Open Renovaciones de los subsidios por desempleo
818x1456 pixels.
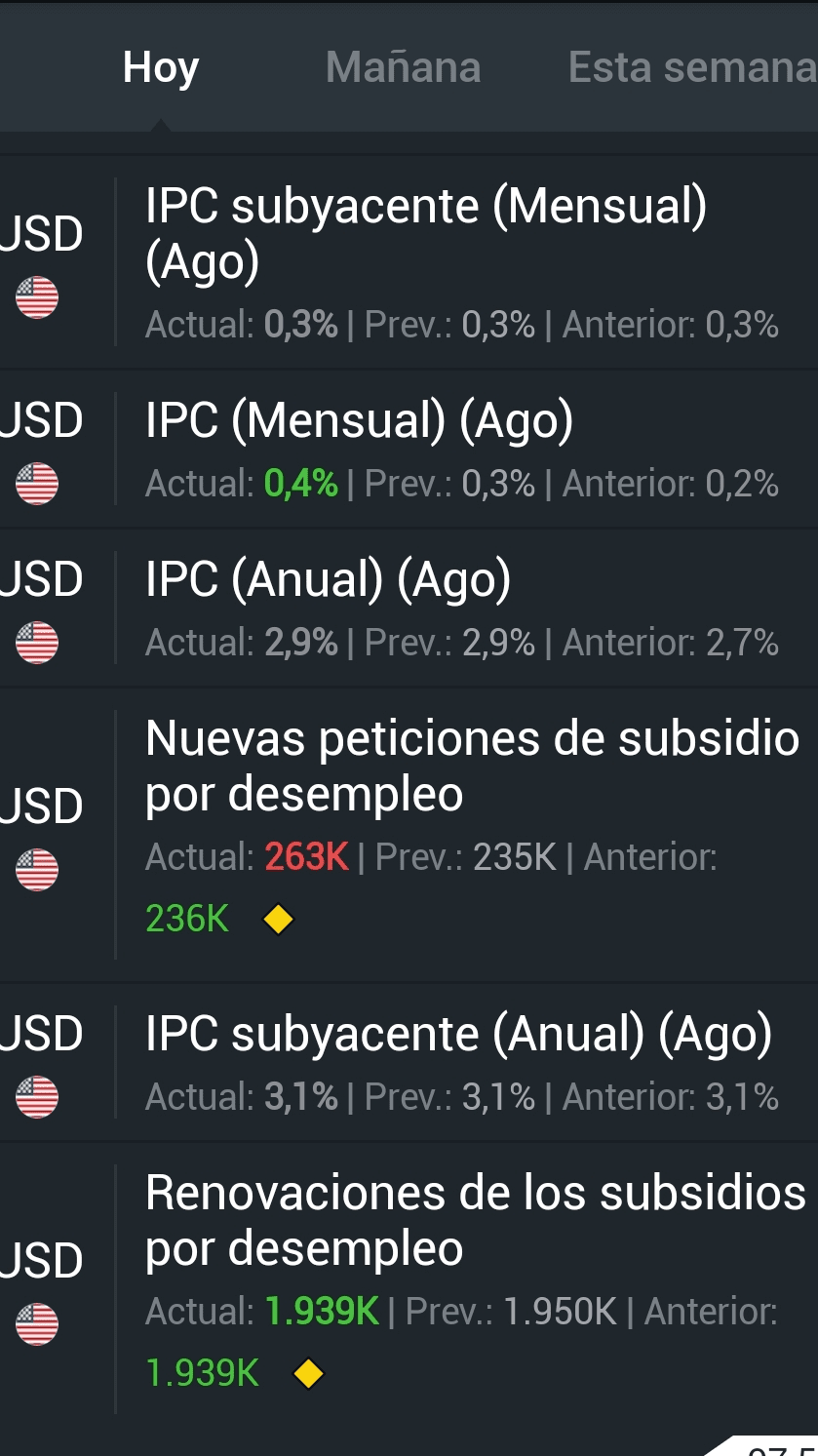409,1288
